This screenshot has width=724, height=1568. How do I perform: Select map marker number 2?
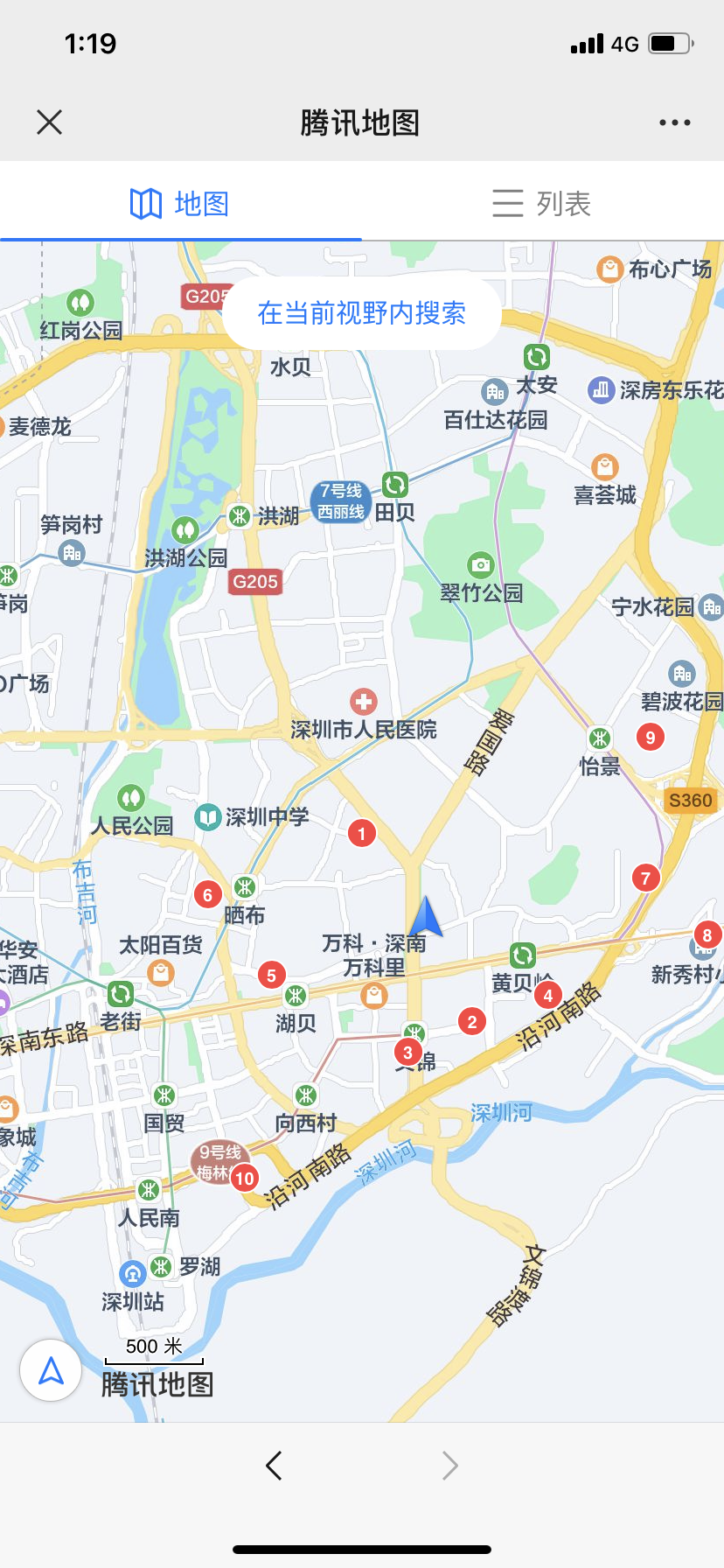(472, 1021)
